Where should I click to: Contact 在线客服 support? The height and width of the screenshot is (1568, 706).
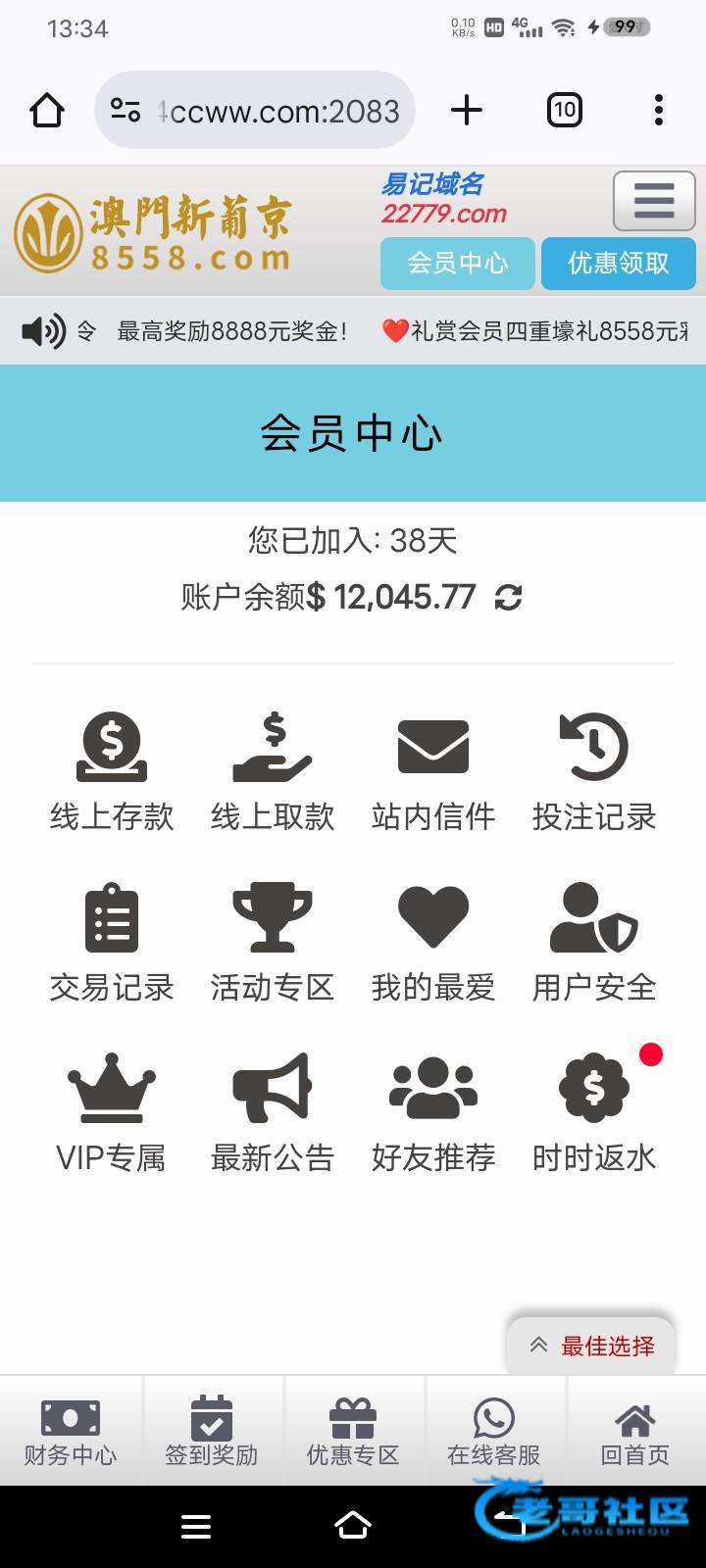[494, 1431]
